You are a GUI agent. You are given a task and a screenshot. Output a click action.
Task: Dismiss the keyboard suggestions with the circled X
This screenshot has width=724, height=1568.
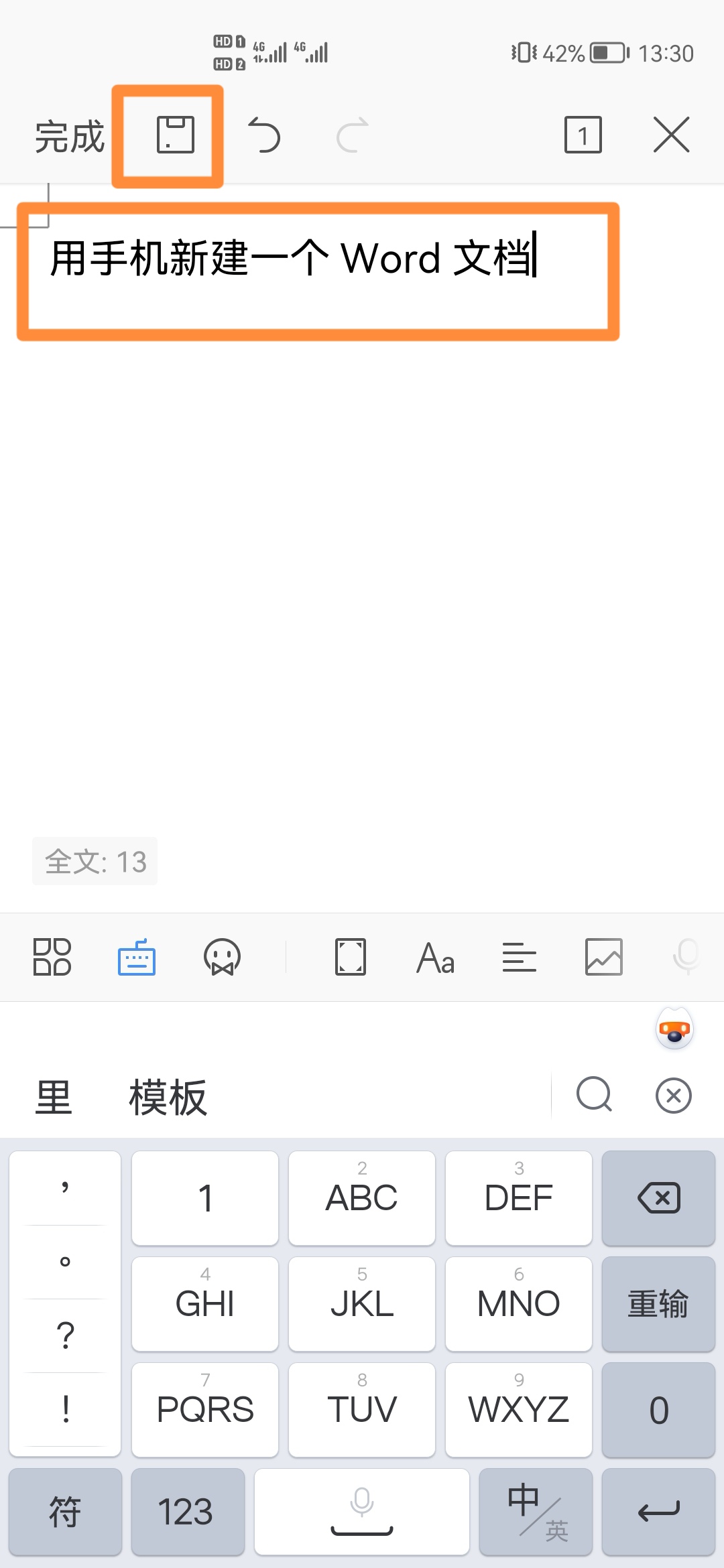point(674,1096)
